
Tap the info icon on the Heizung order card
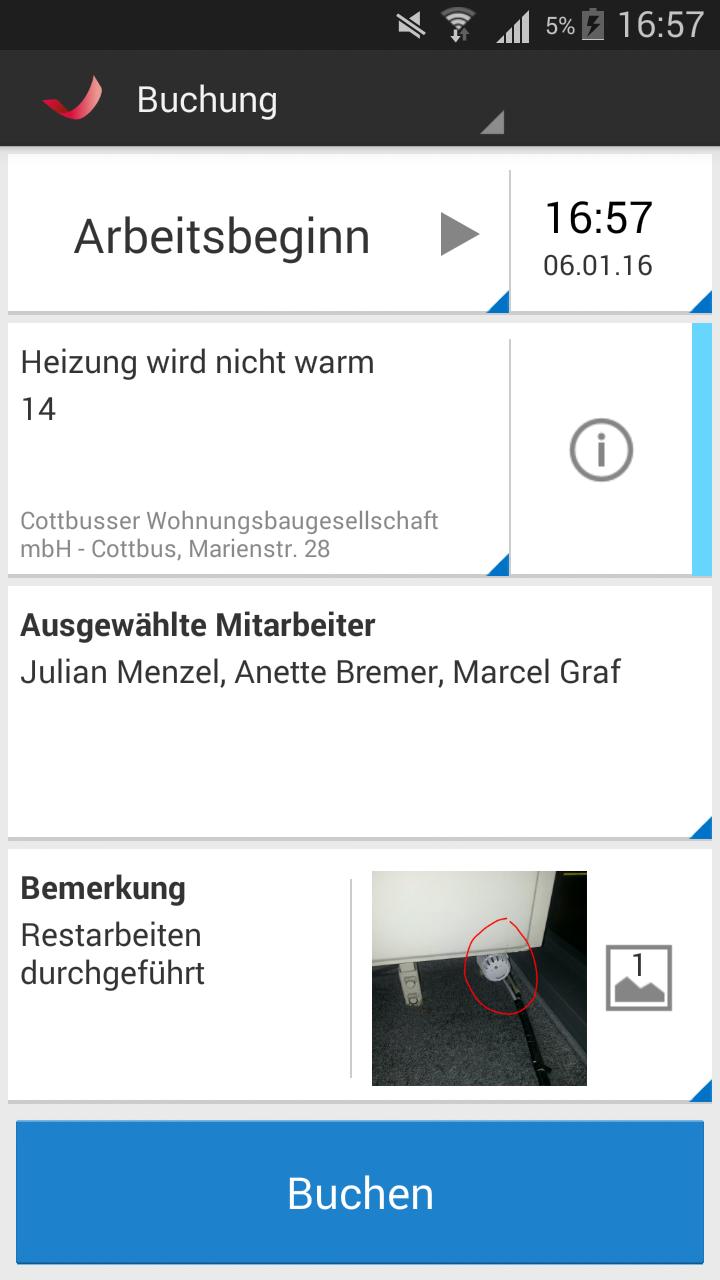[x=600, y=449]
